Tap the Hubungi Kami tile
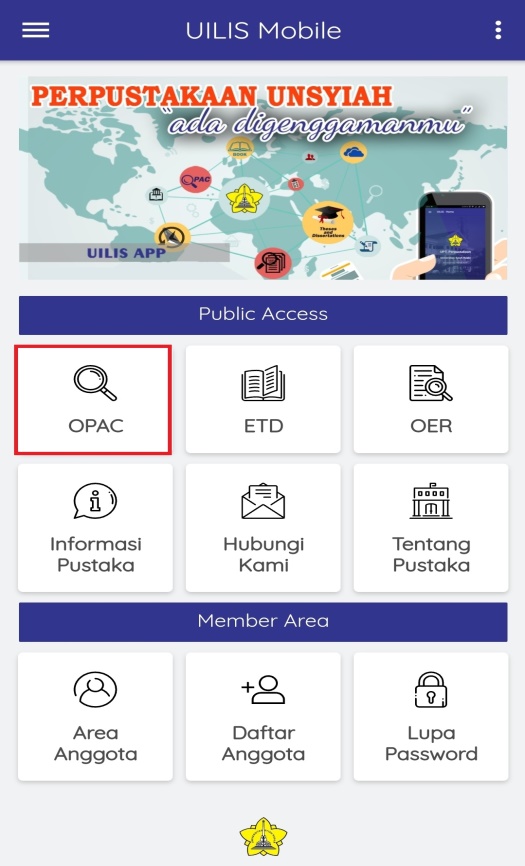Viewport: 525px width, 866px height. coord(263,528)
